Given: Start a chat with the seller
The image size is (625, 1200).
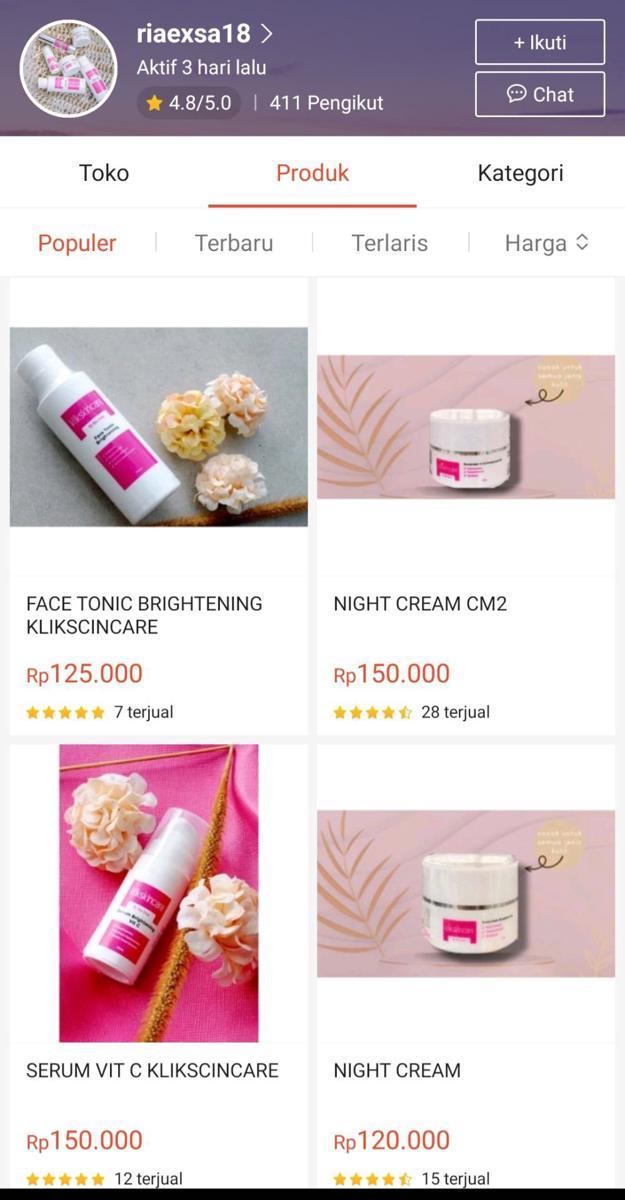Looking at the screenshot, I should click(x=539, y=94).
